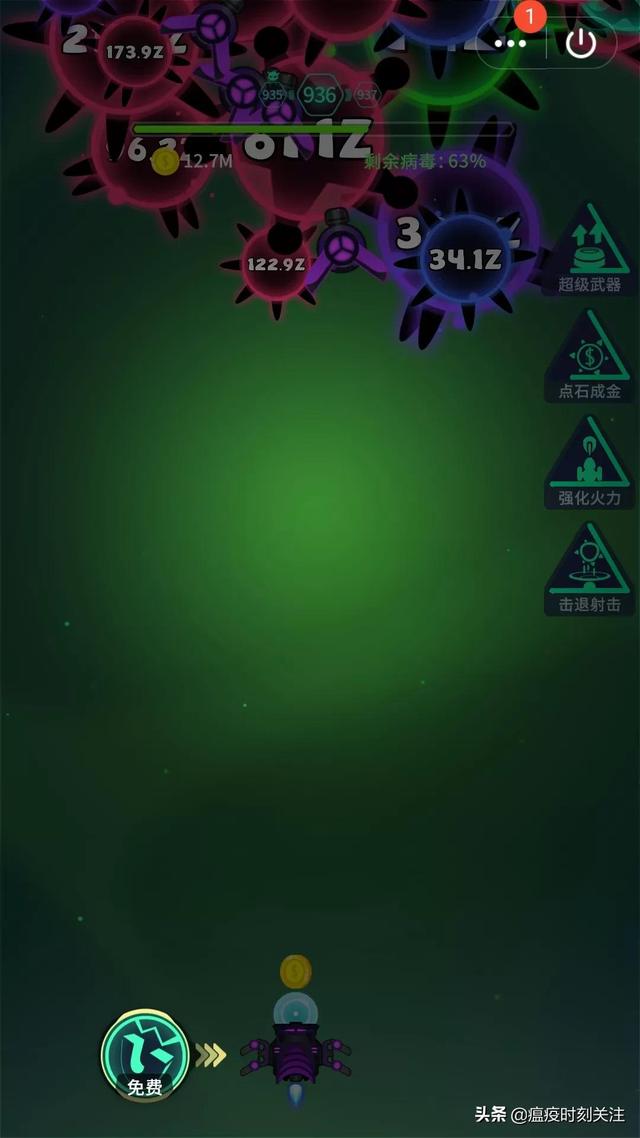Close the mini game with power icon

(581, 43)
